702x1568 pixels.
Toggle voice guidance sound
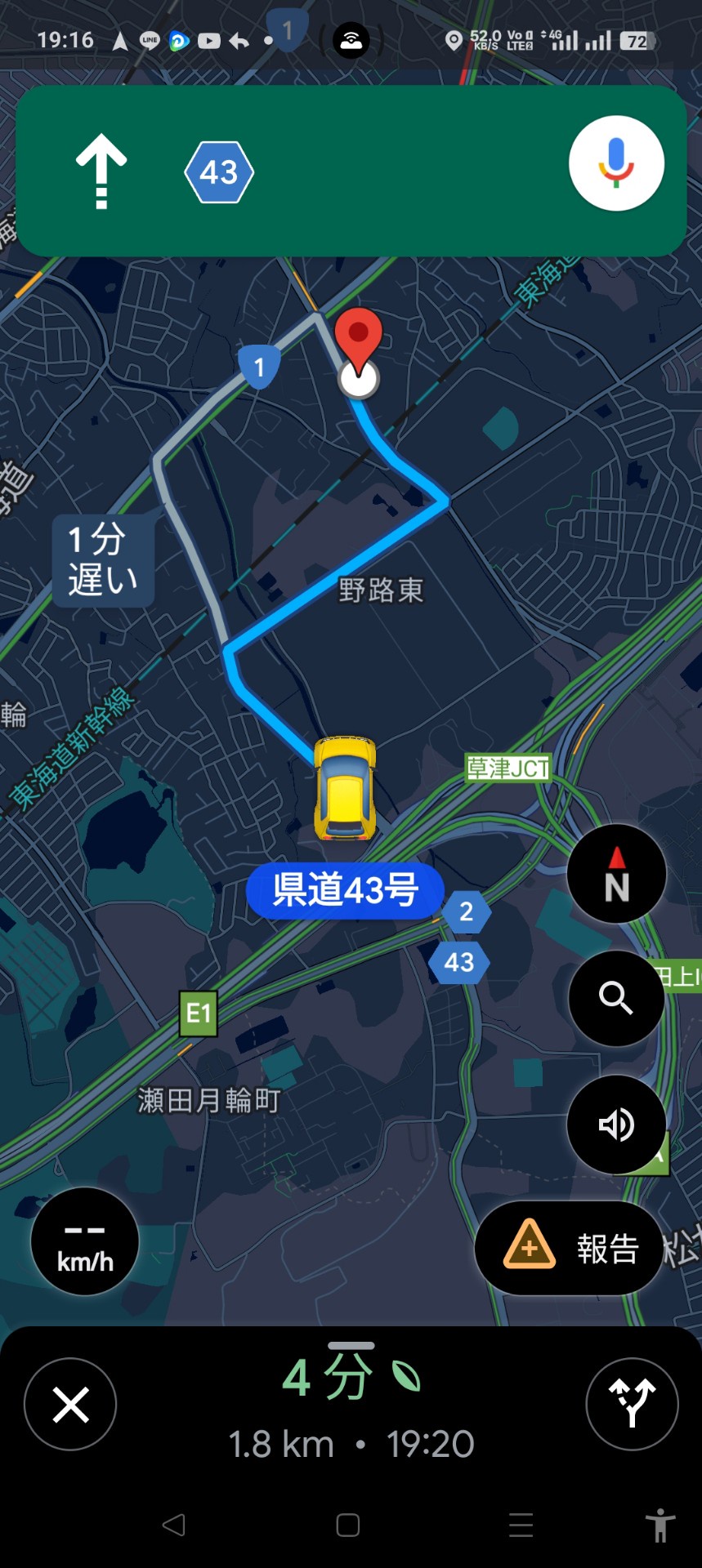[x=616, y=1125]
